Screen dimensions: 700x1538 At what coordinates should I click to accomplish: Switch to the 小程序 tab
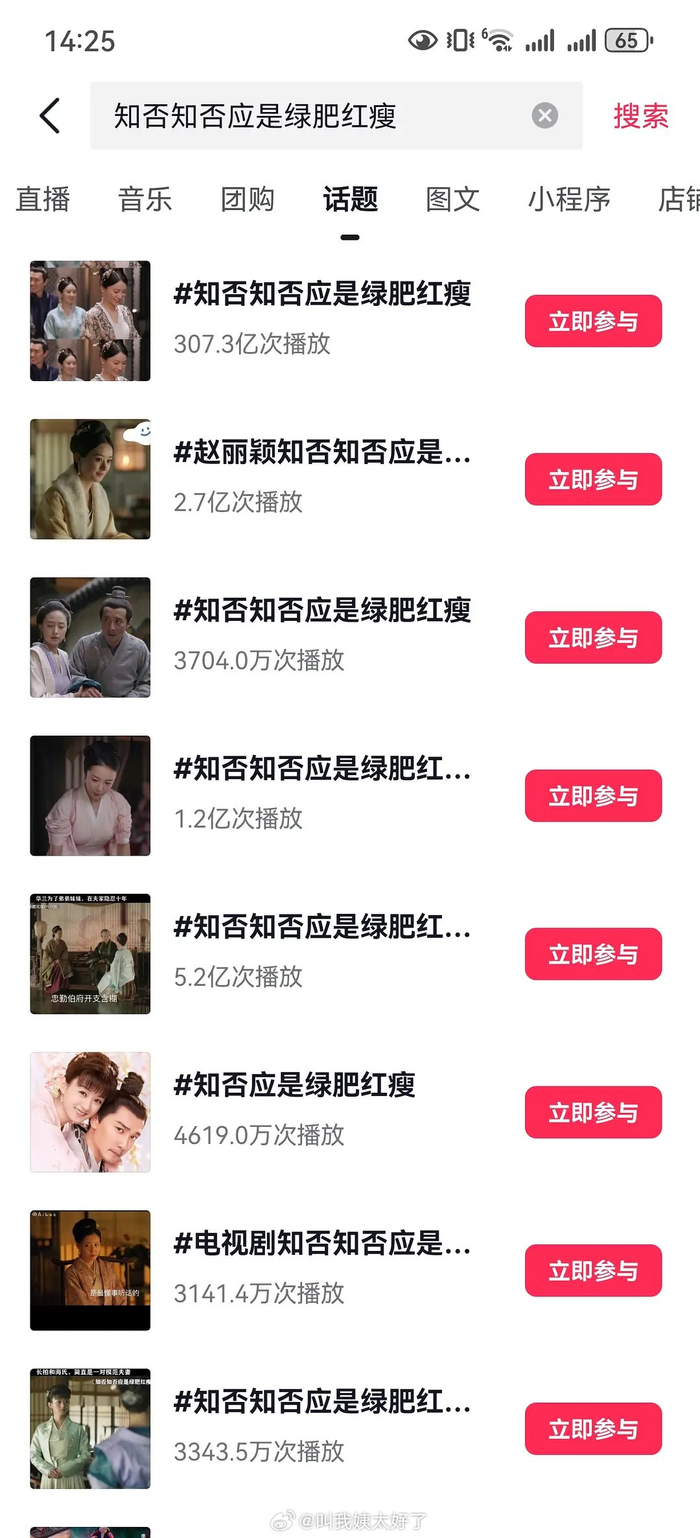[x=569, y=199]
